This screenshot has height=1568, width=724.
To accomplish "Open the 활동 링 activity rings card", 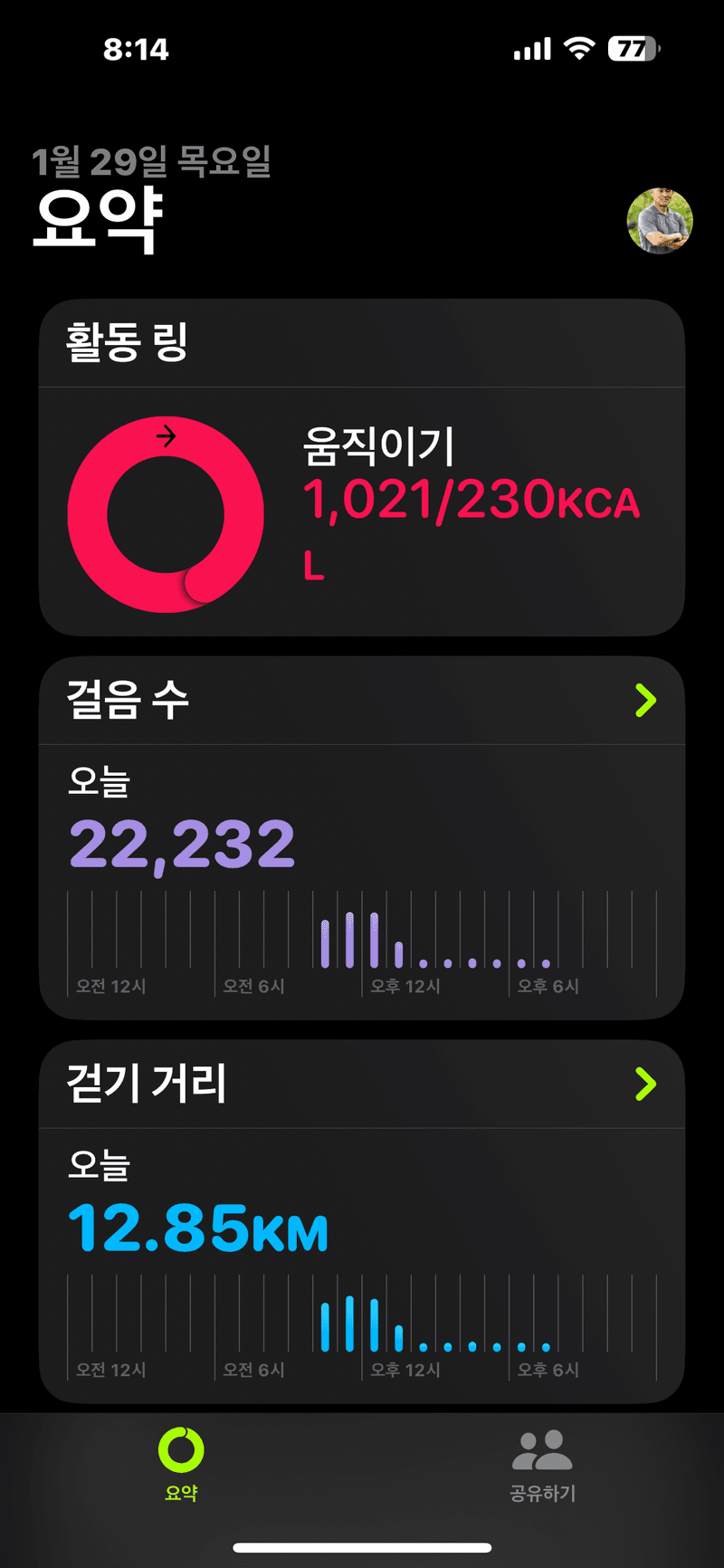I will tap(362, 467).
